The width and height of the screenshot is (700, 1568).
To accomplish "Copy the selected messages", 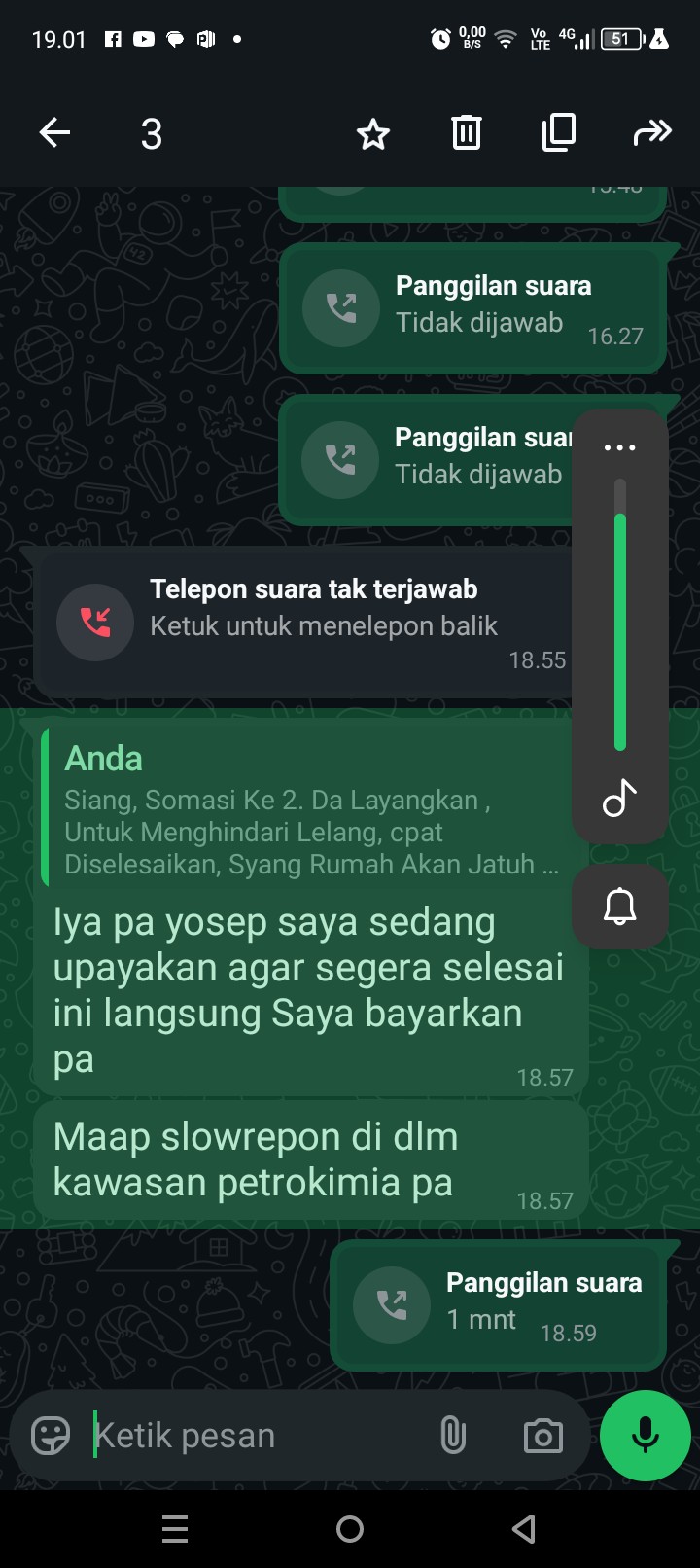I will pos(559,133).
